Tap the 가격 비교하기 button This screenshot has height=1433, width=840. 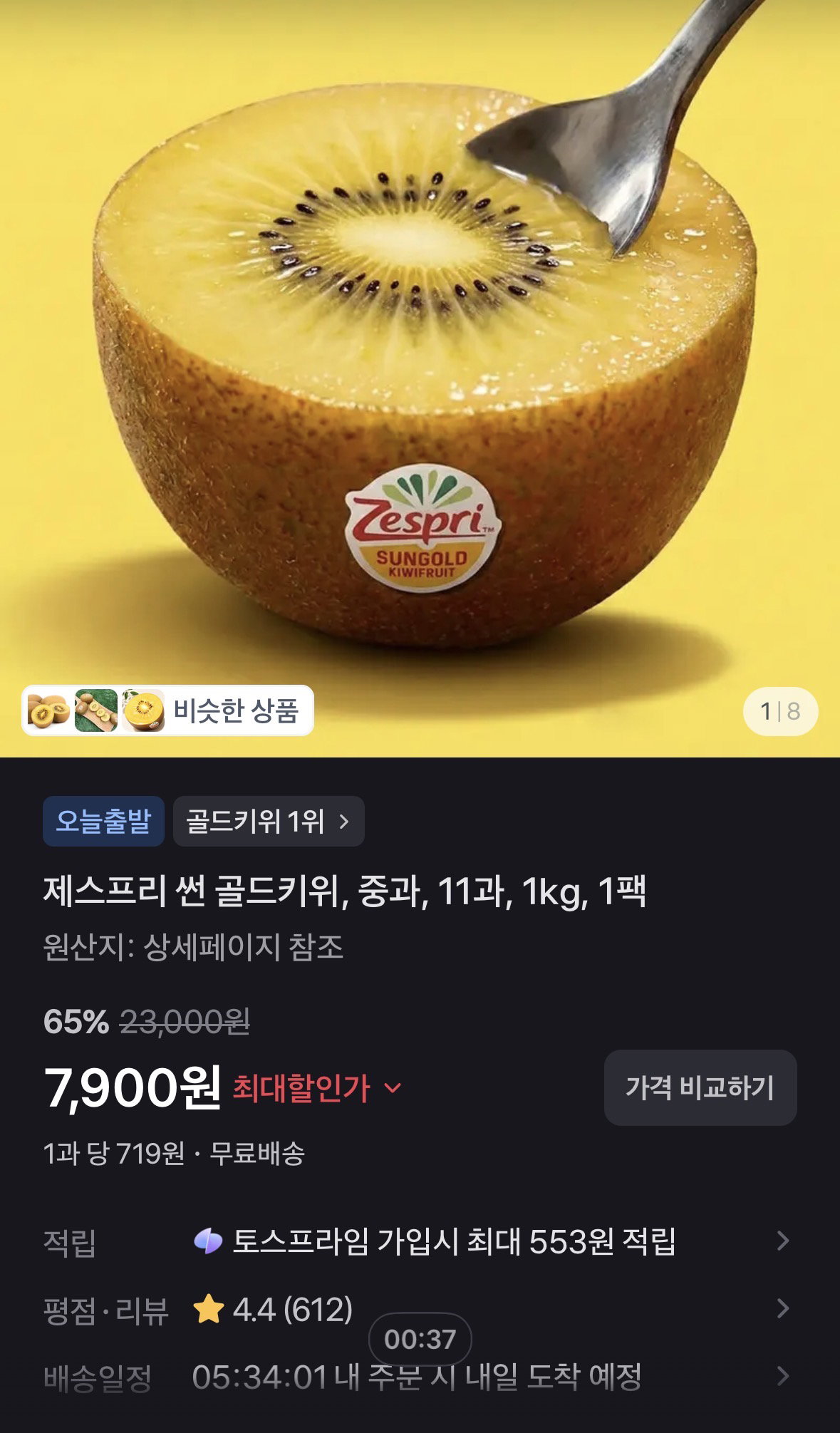[x=700, y=1087]
